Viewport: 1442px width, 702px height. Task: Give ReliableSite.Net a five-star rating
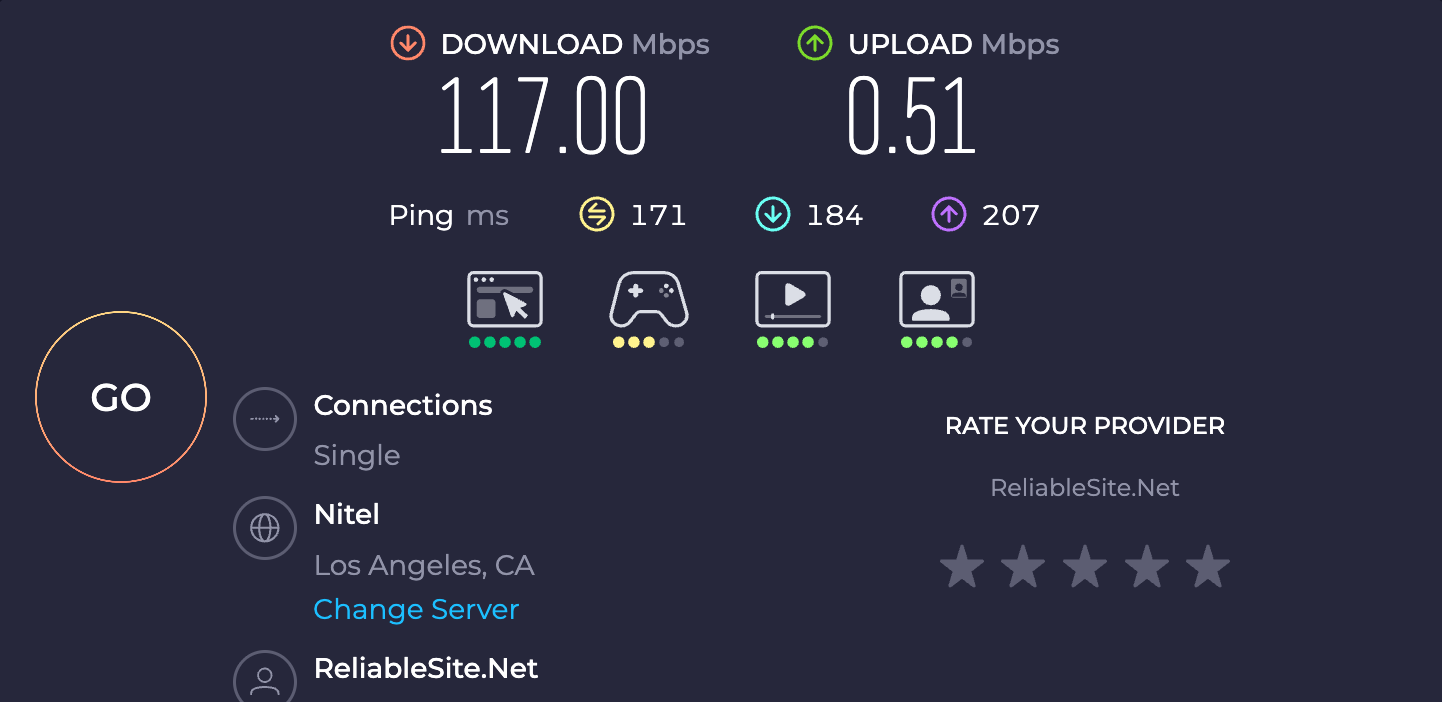pyautogui.click(x=1207, y=567)
